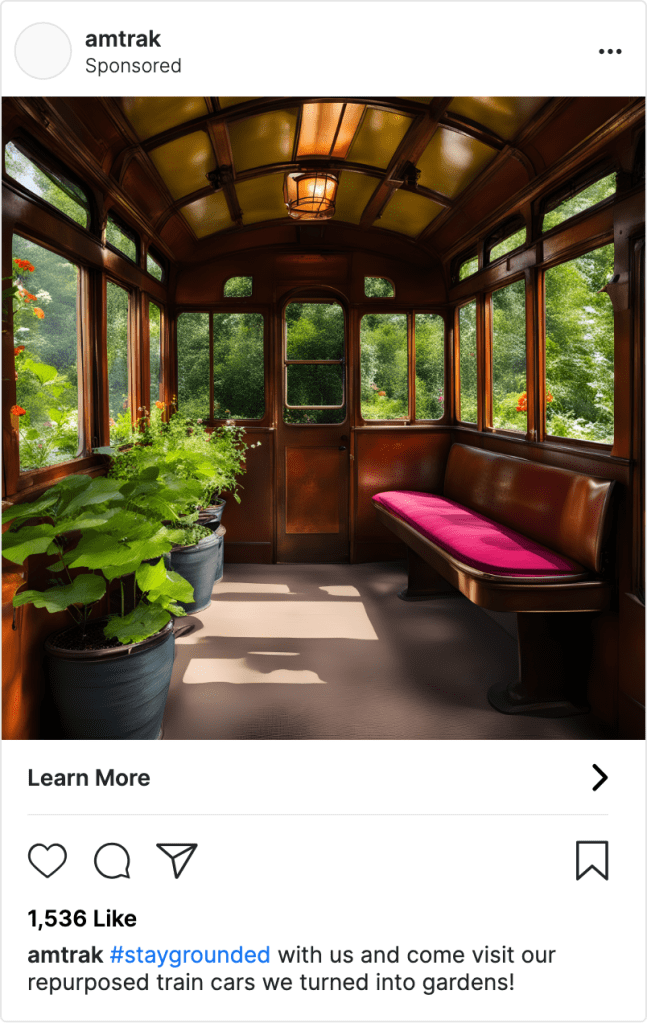This screenshot has width=647, height=1023.
Task: Open the amtrak account name
Action: [122, 39]
